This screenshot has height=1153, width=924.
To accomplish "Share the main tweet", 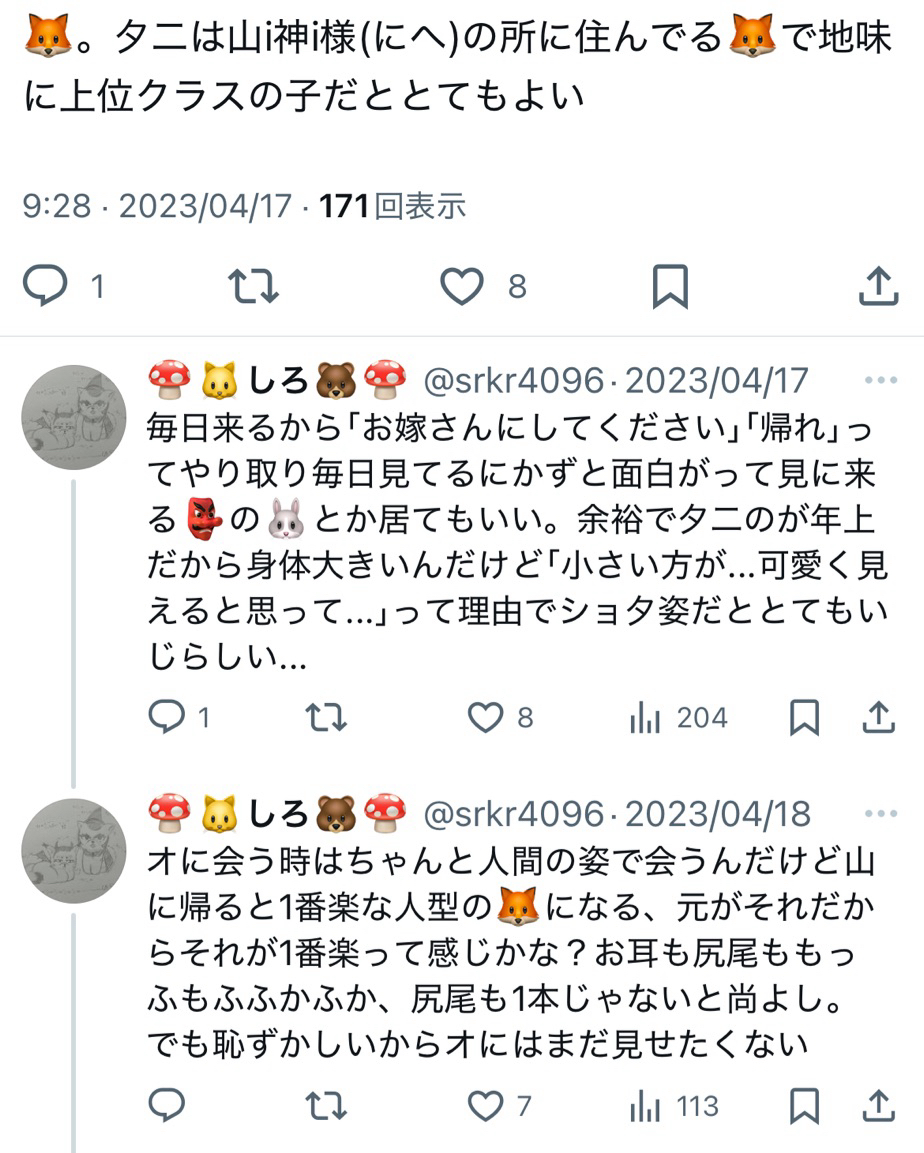I will pyautogui.click(x=878, y=288).
